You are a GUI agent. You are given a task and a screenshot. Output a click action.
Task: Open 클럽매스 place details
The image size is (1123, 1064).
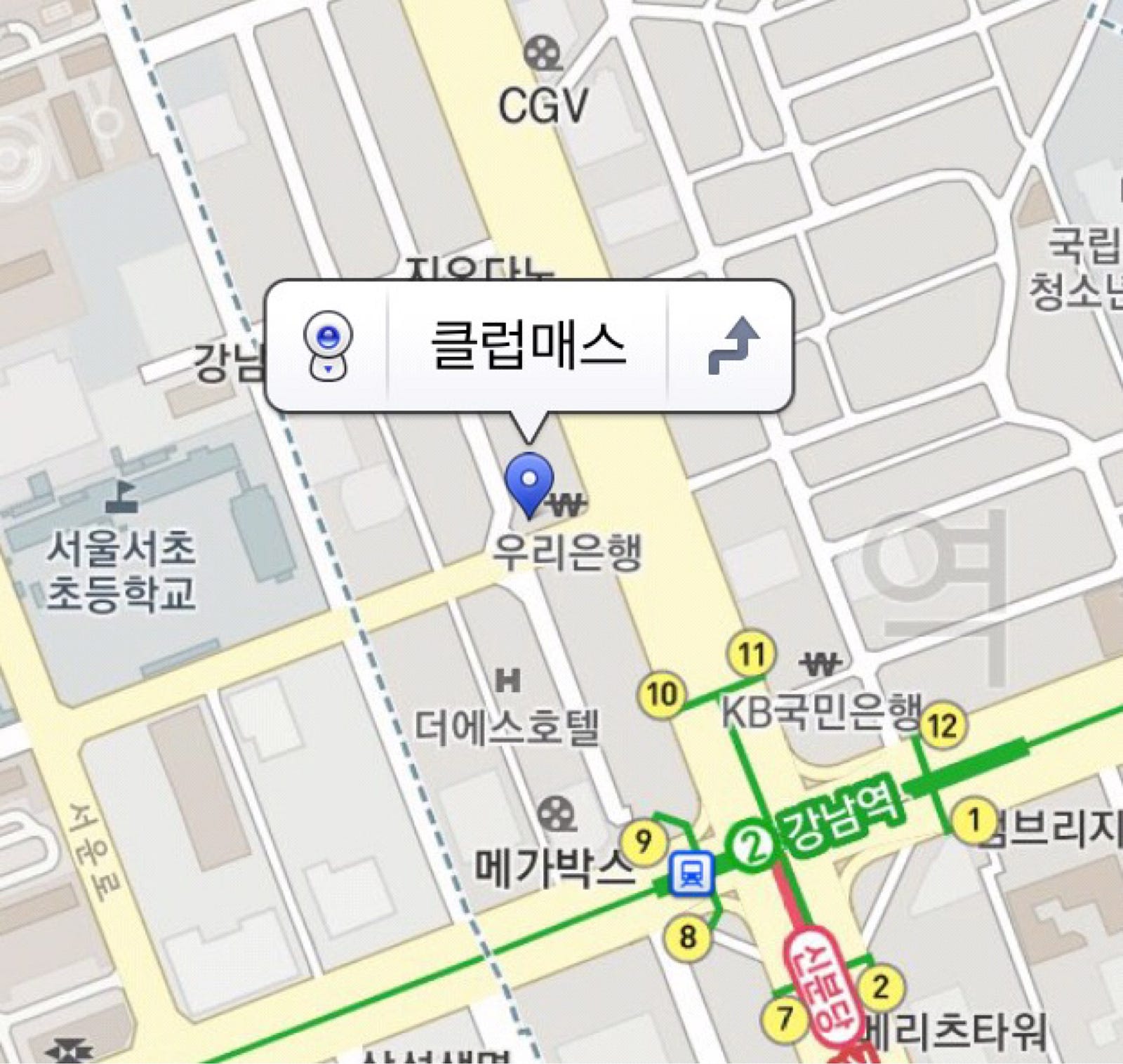(527, 345)
